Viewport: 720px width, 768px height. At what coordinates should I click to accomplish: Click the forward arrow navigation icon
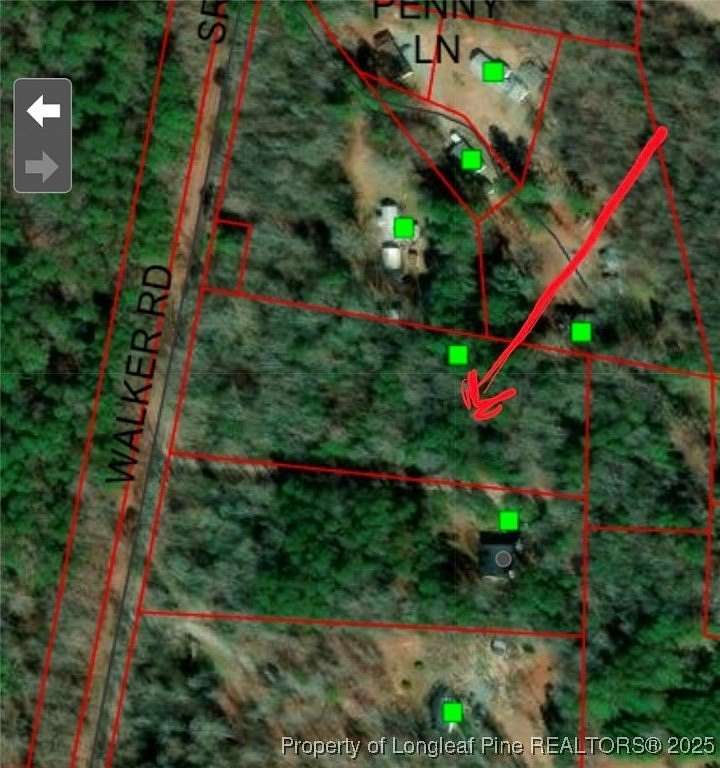coord(41,167)
